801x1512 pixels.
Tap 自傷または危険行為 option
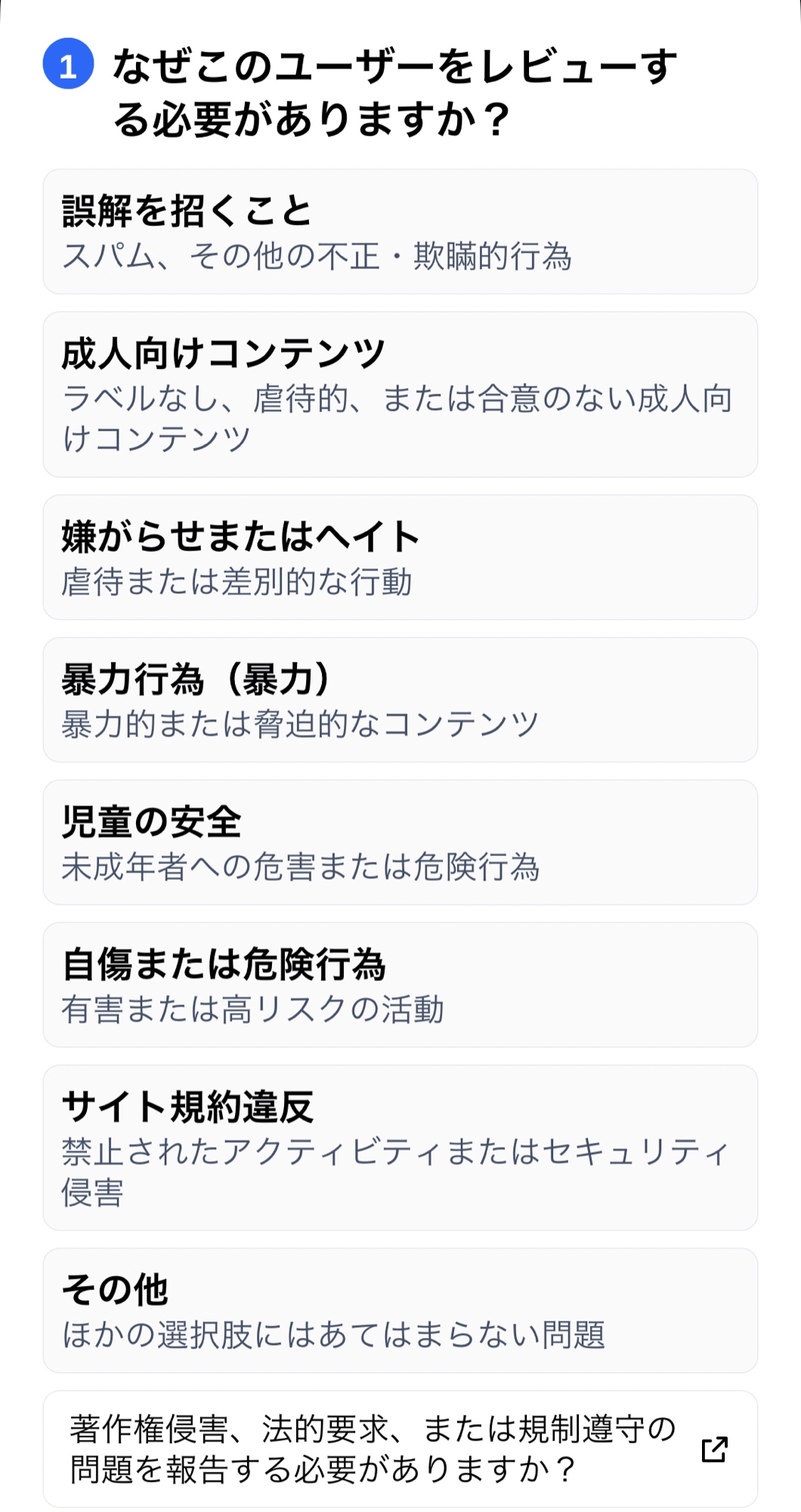pyautogui.click(x=400, y=984)
